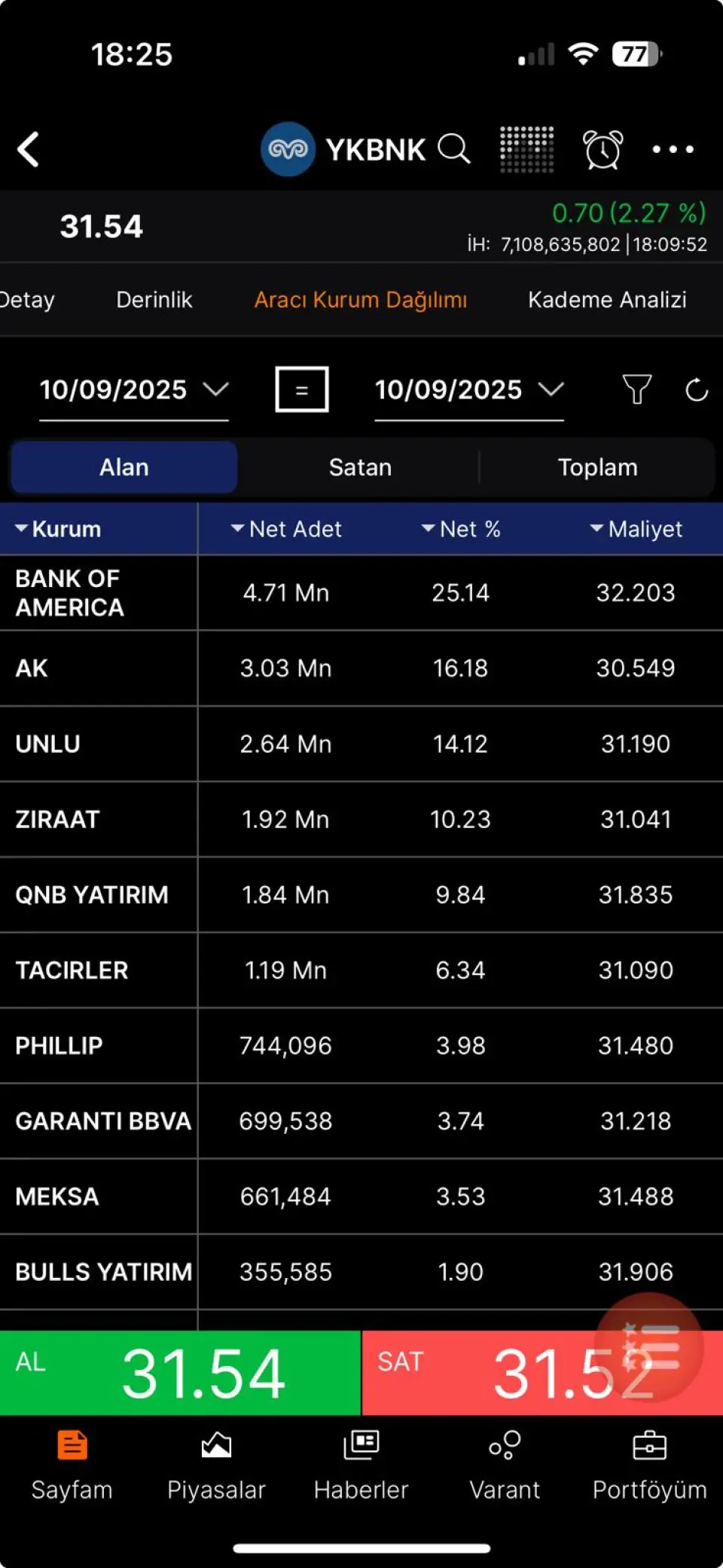This screenshot has height=1568, width=723.
Task: Open the filter funnel
Action: tap(636, 390)
